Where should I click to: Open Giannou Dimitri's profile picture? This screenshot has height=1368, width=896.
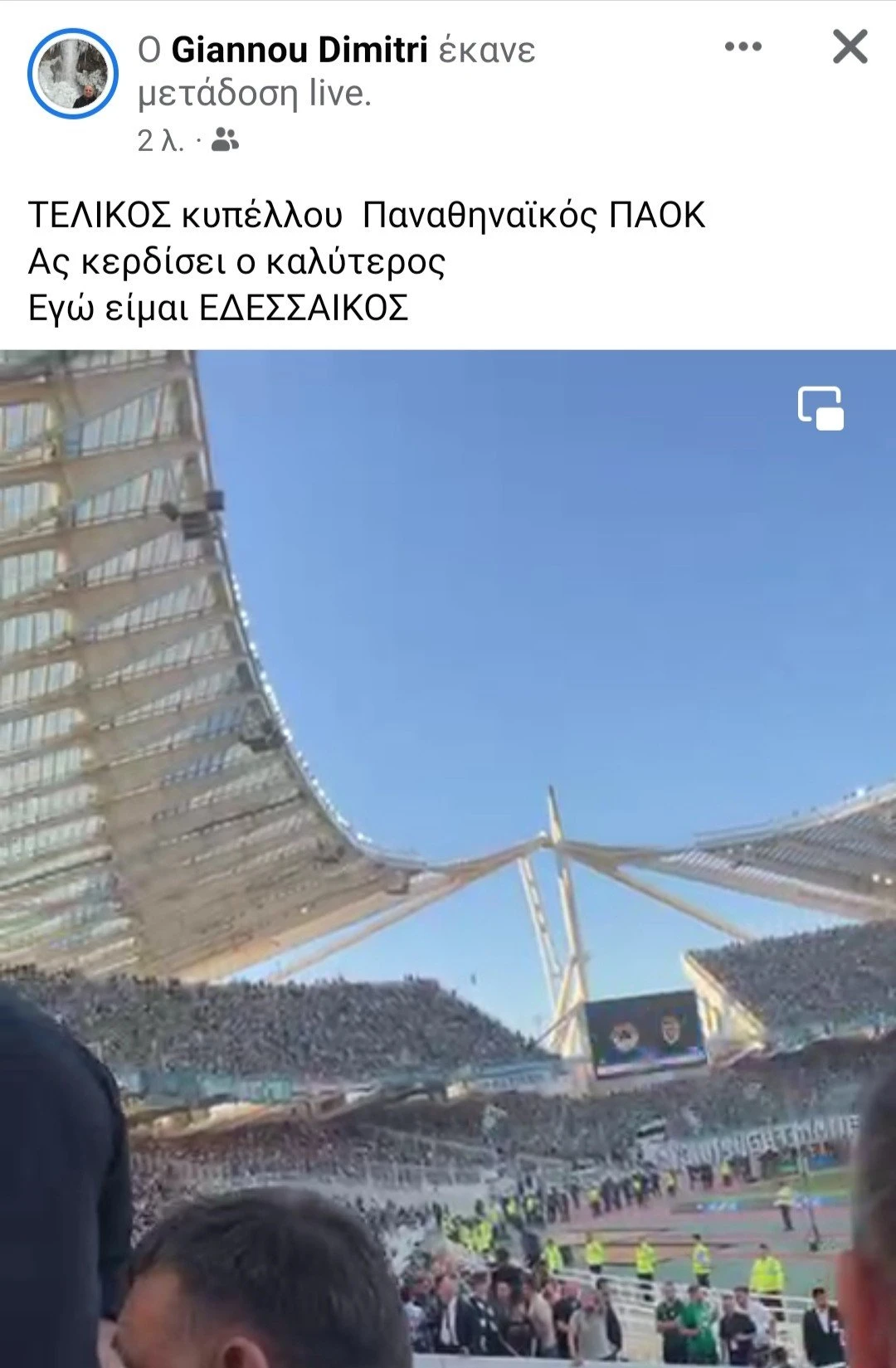point(73,74)
